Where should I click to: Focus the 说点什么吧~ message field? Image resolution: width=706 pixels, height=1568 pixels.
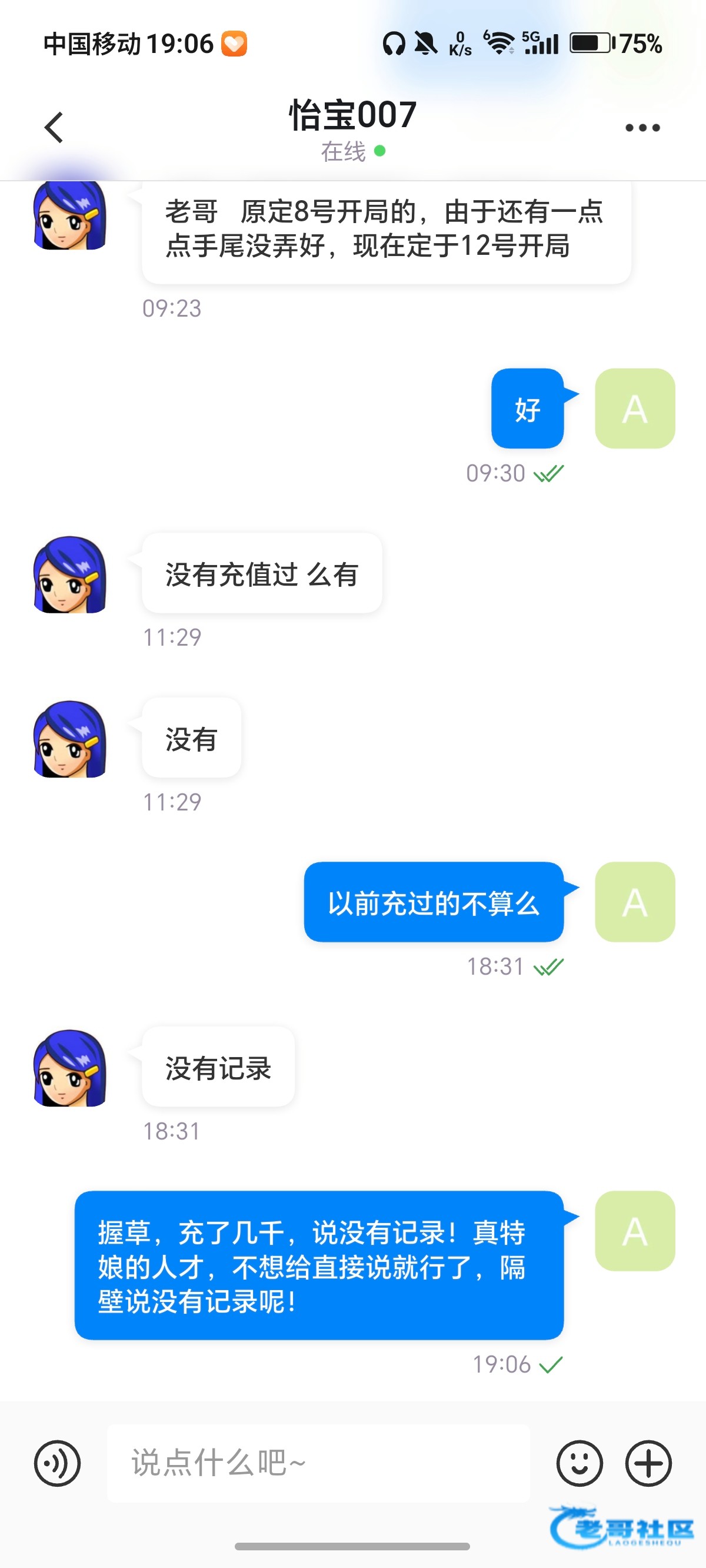tap(318, 1463)
